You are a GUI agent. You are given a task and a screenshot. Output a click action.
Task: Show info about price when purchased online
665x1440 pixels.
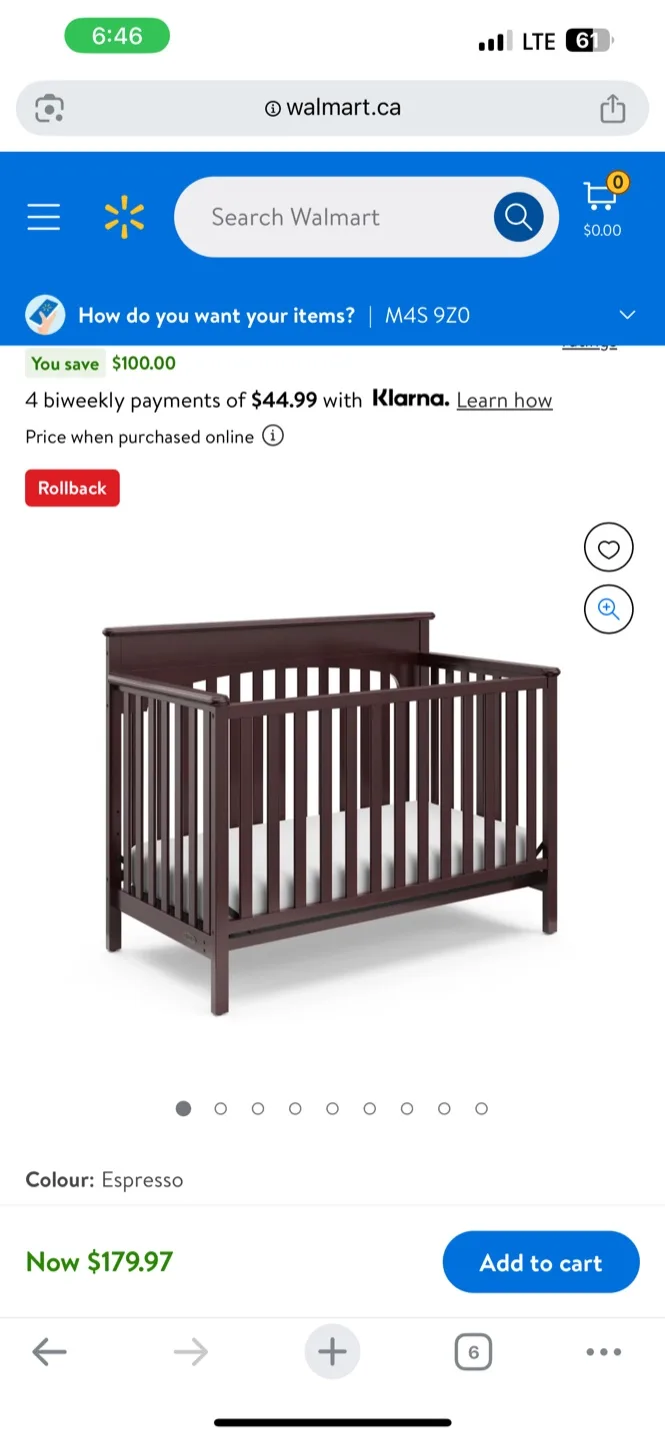pos(273,436)
